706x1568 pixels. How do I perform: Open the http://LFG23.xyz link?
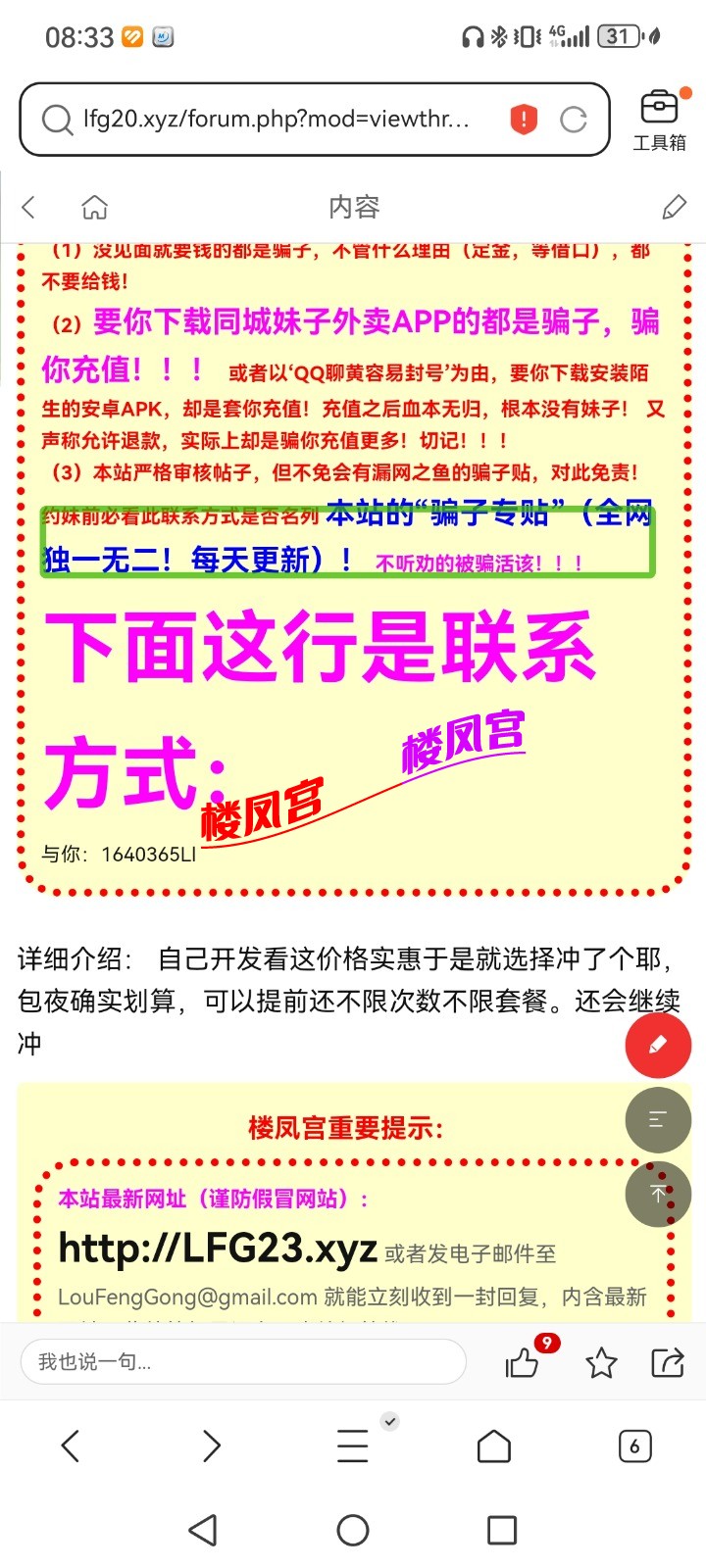[218, 1249]
